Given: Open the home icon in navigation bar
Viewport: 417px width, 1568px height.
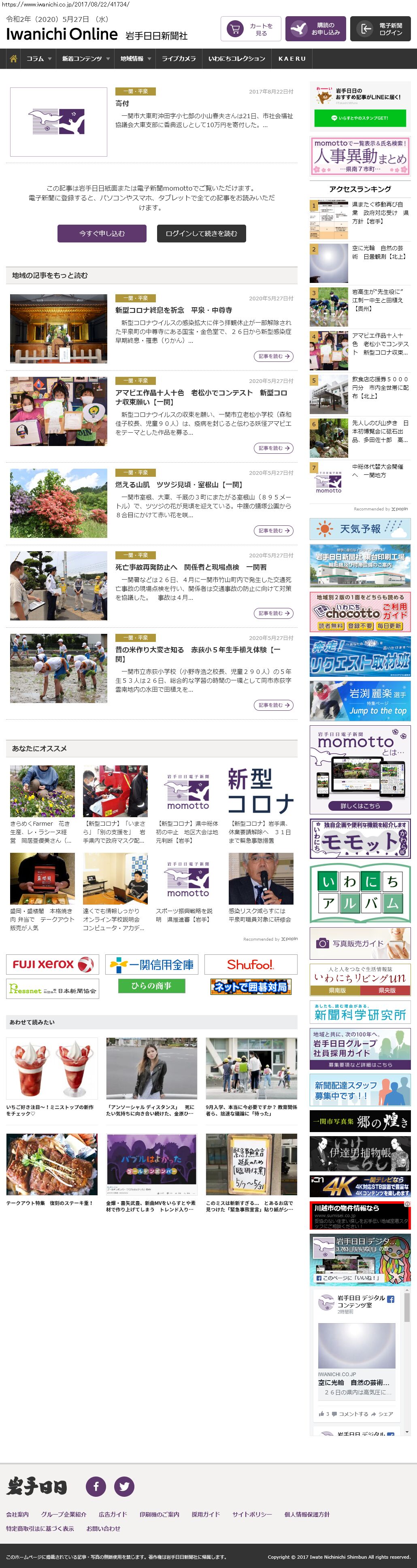Looking at the screenshot, I should [13, 59].
